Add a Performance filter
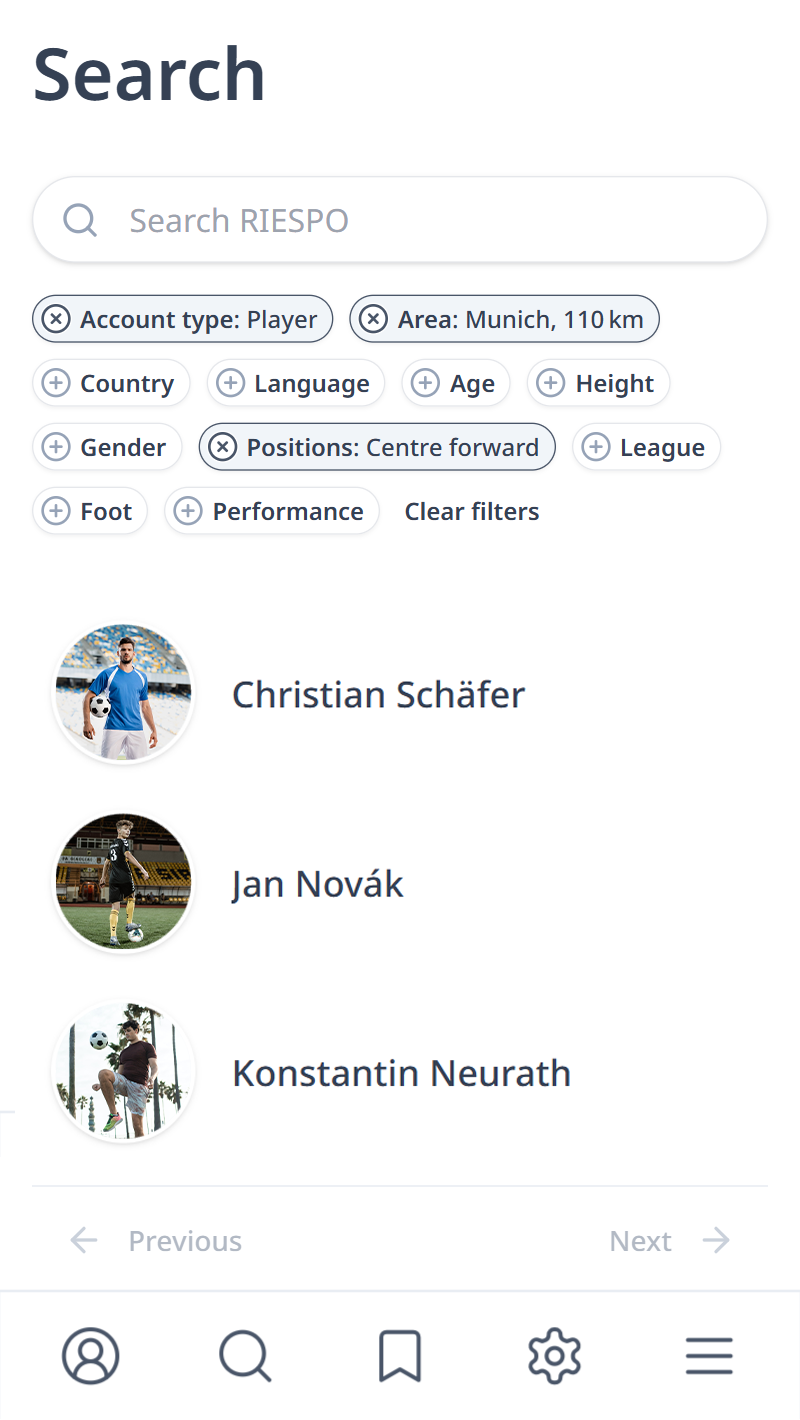800x1420 pixels. click(272, 512)
